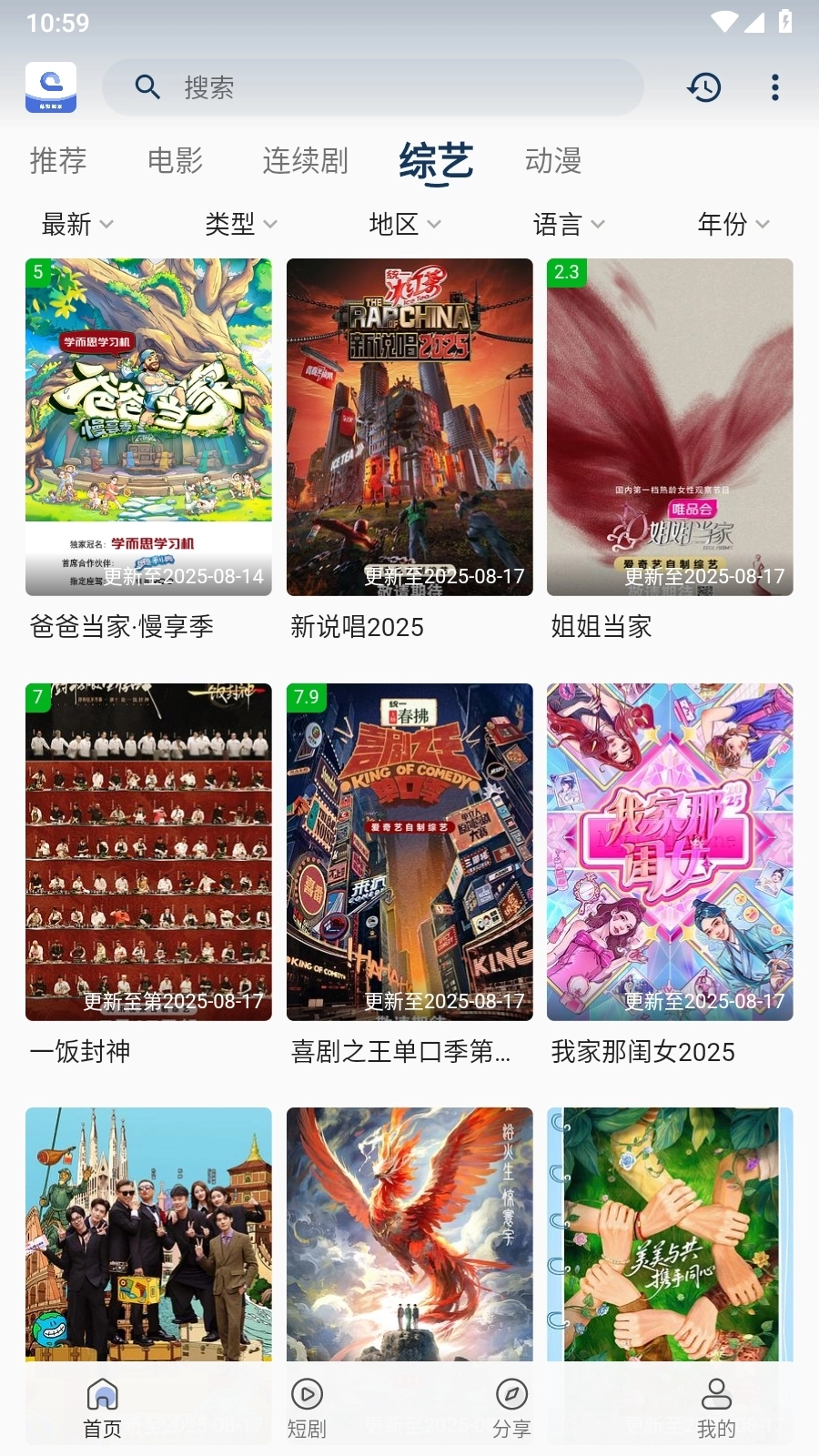The width and height of the screenshot is (819, 1456).
Task: Select the magnifier icon in the search bar
Action: click(x=147, y=87)
